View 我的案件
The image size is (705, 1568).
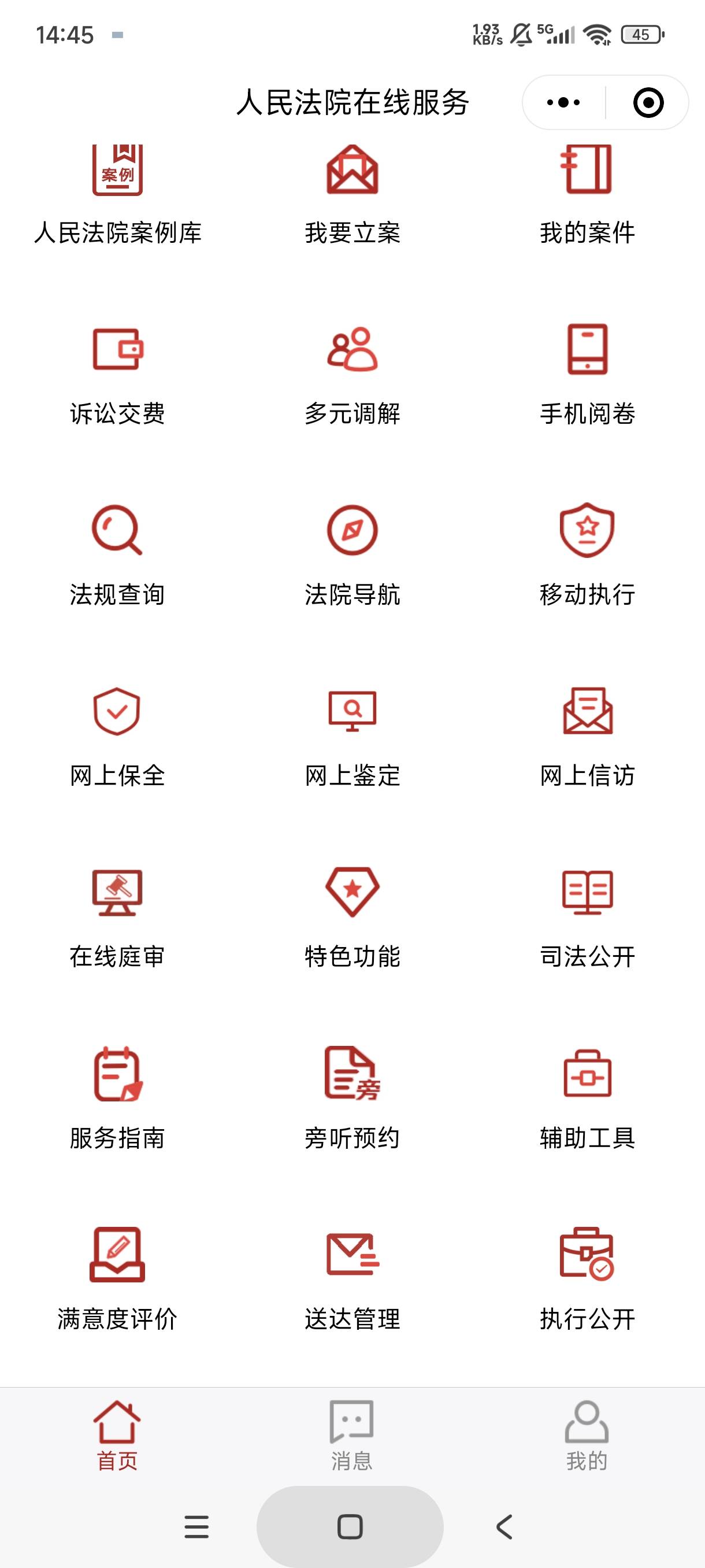(x=587, y=195)
